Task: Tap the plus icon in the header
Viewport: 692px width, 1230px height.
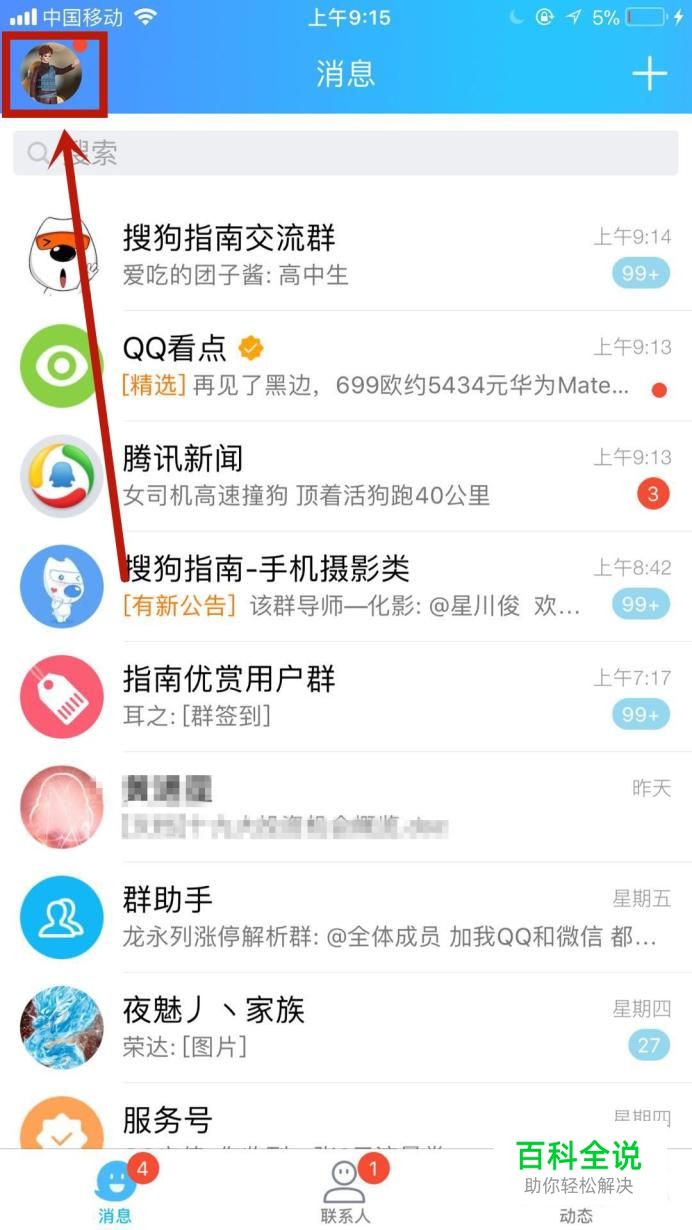Action: click(649, 73)
